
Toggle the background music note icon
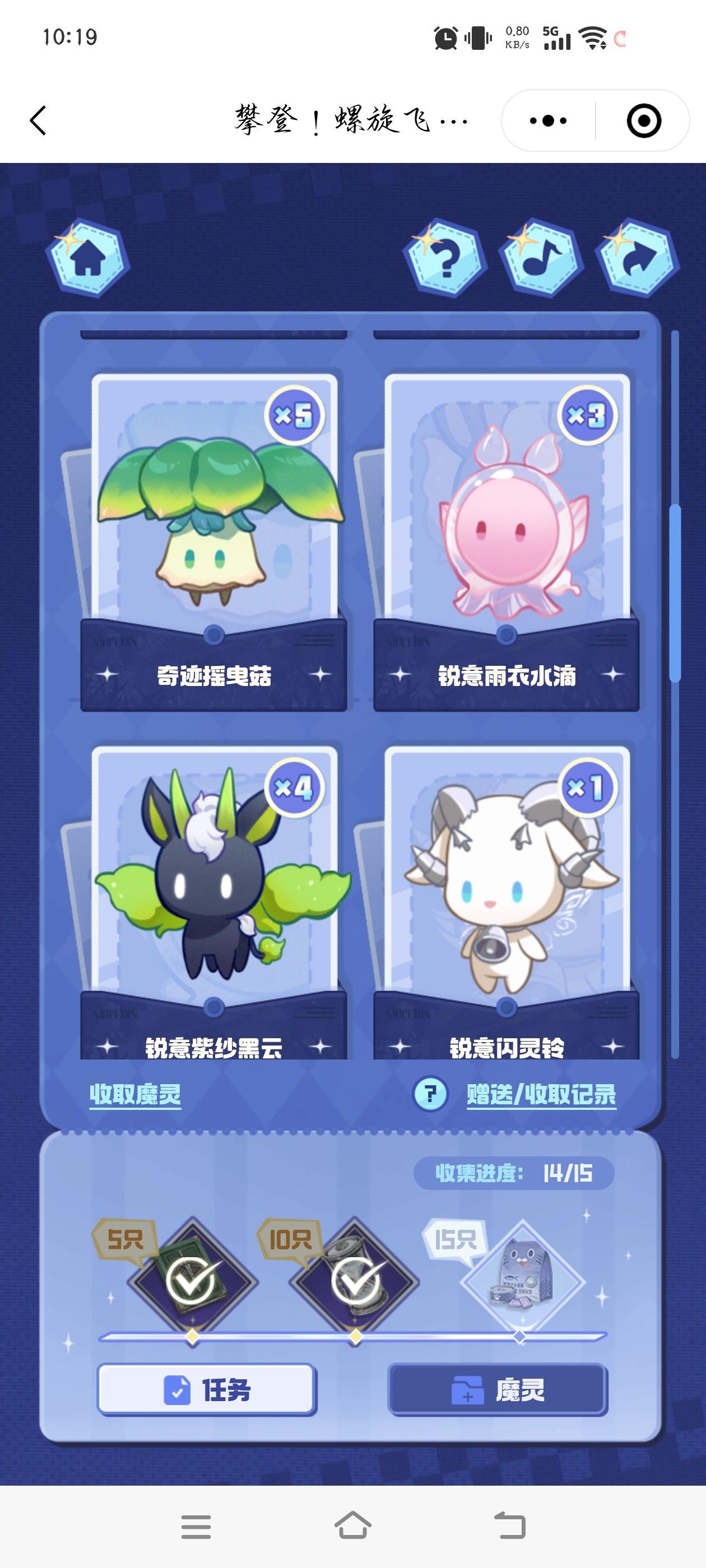point(541,258)
